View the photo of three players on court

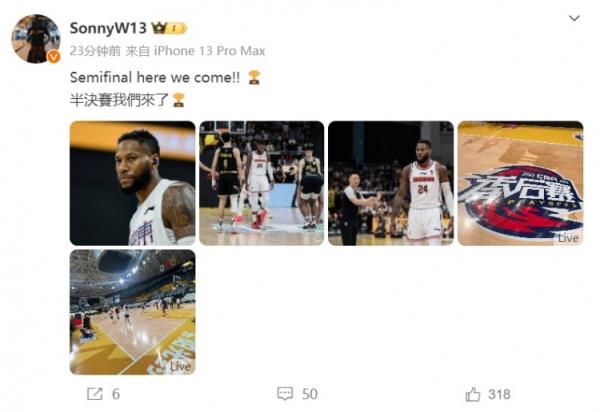261,183
